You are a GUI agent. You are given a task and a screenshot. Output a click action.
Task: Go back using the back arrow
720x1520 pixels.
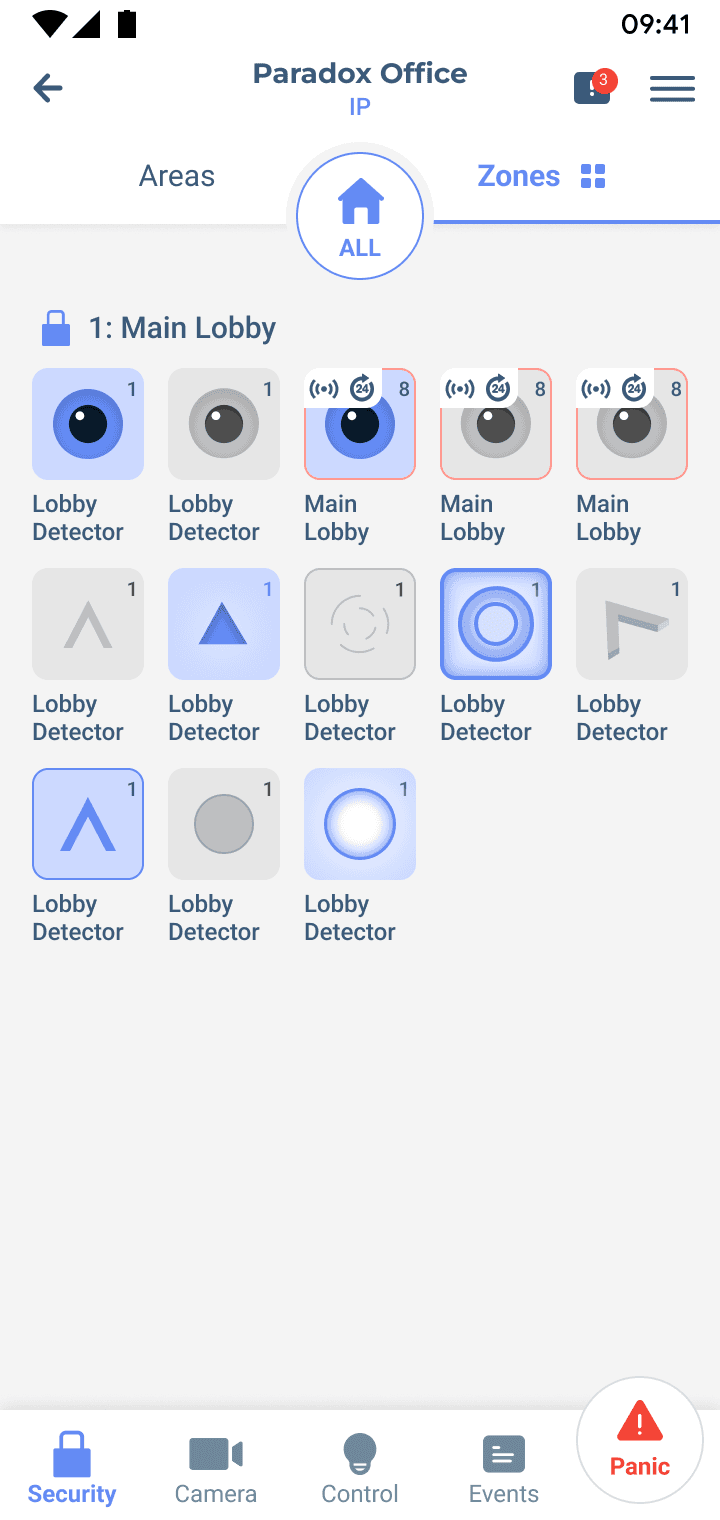(x=48, y=88)
